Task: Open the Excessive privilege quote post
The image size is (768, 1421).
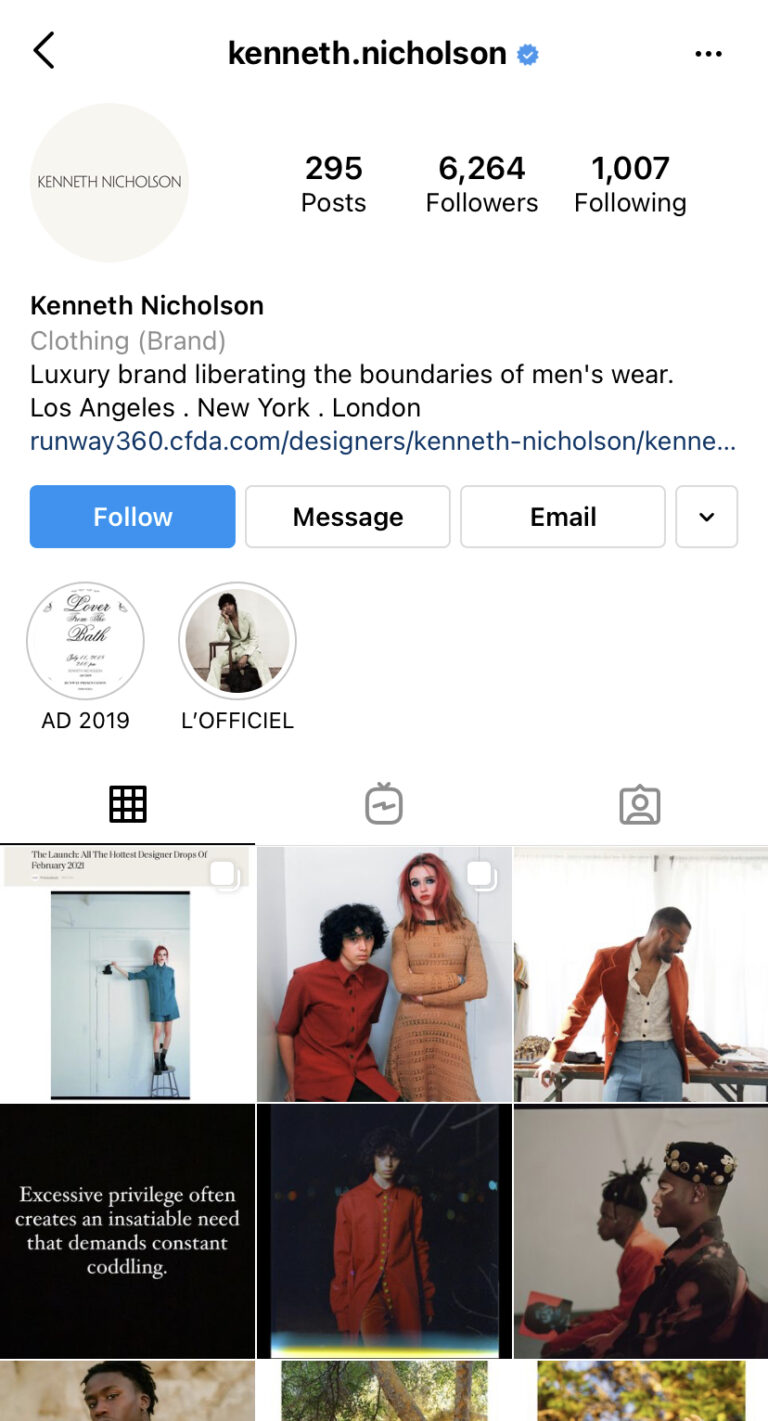Action: [127, 1231]
